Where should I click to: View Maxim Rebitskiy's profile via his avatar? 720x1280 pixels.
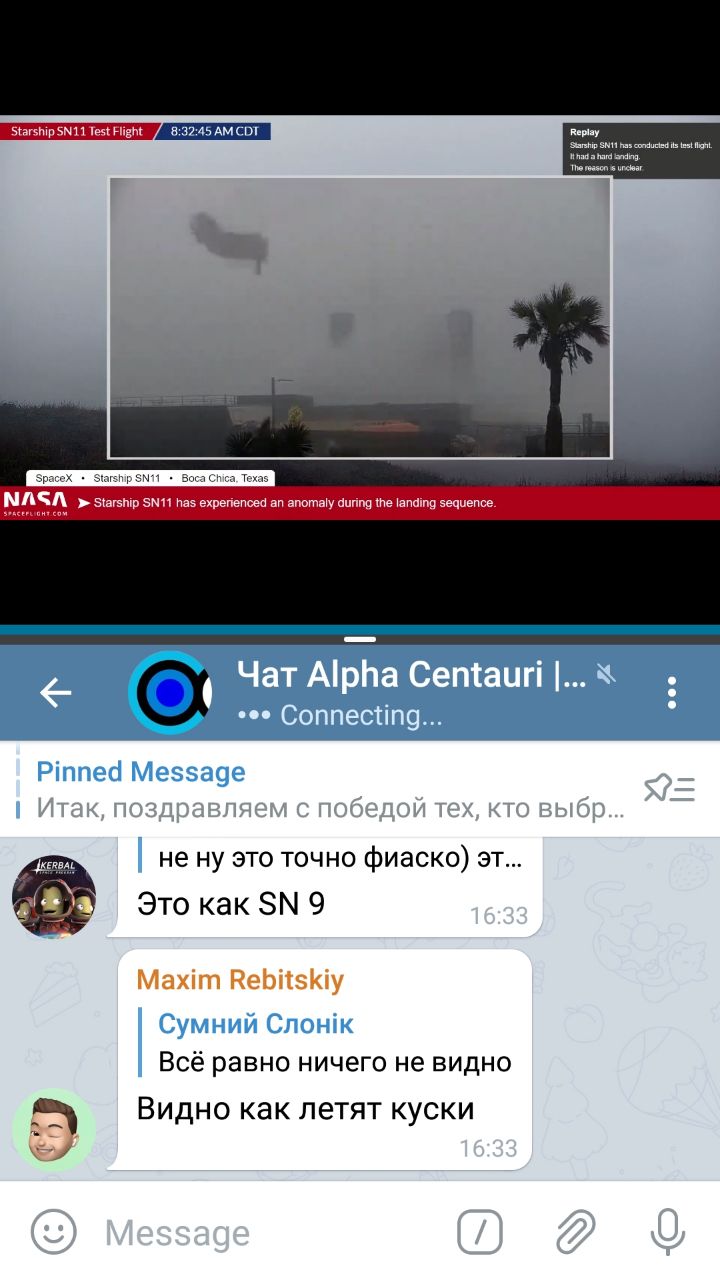click(54, 1130)
